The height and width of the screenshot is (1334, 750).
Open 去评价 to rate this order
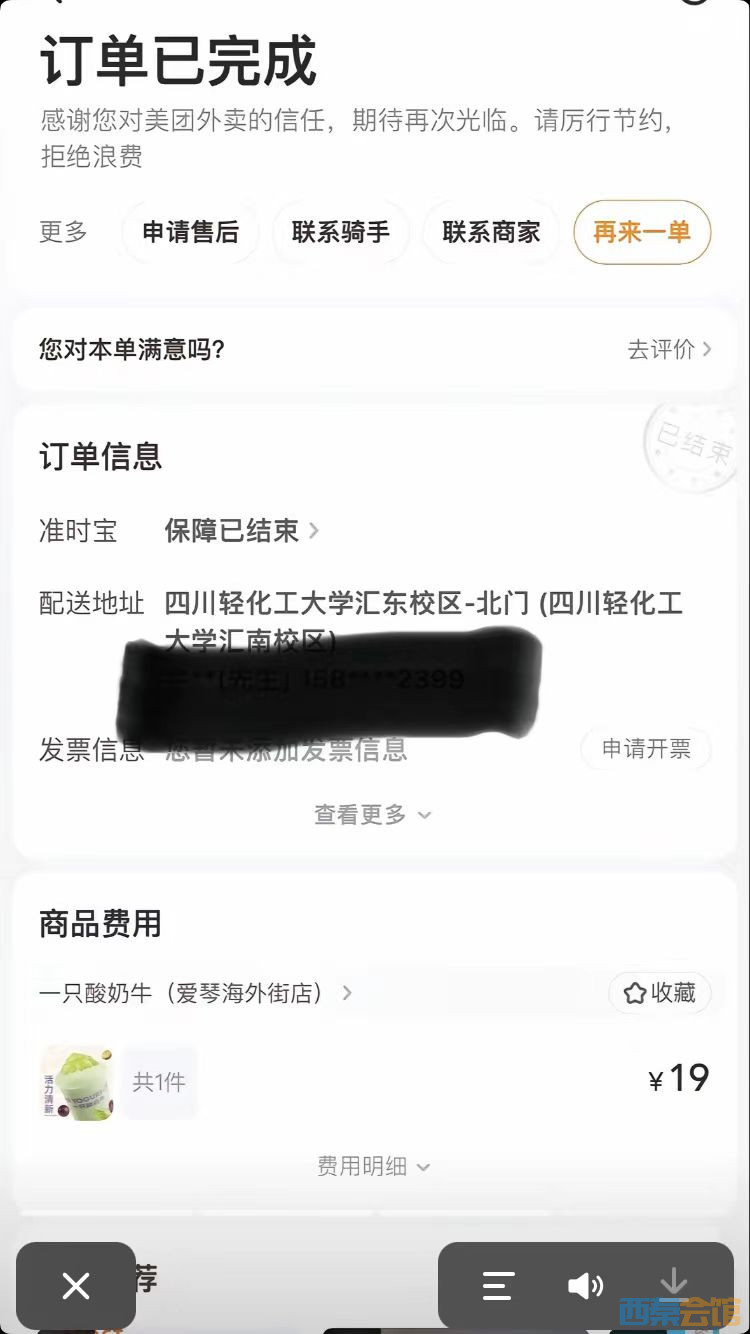[x=668, y=349]
